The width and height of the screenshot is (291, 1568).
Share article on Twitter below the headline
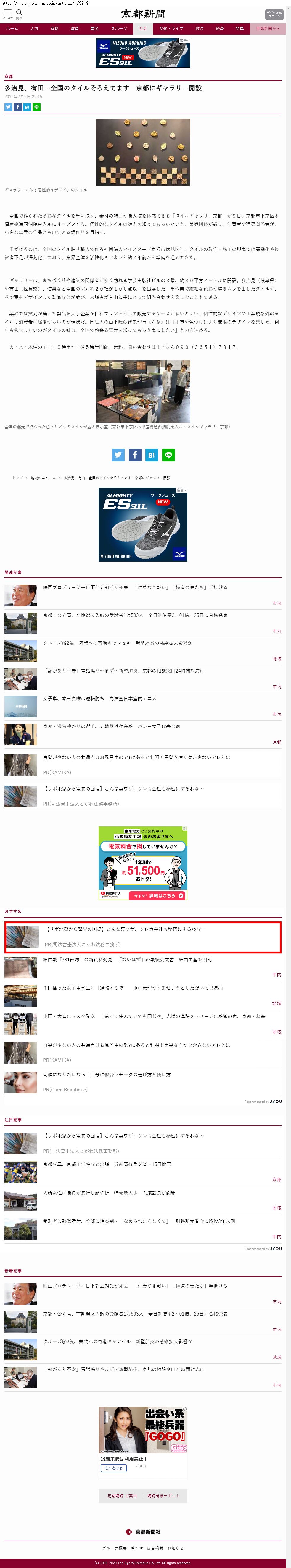pyautogui.click(x=9, y=107)
